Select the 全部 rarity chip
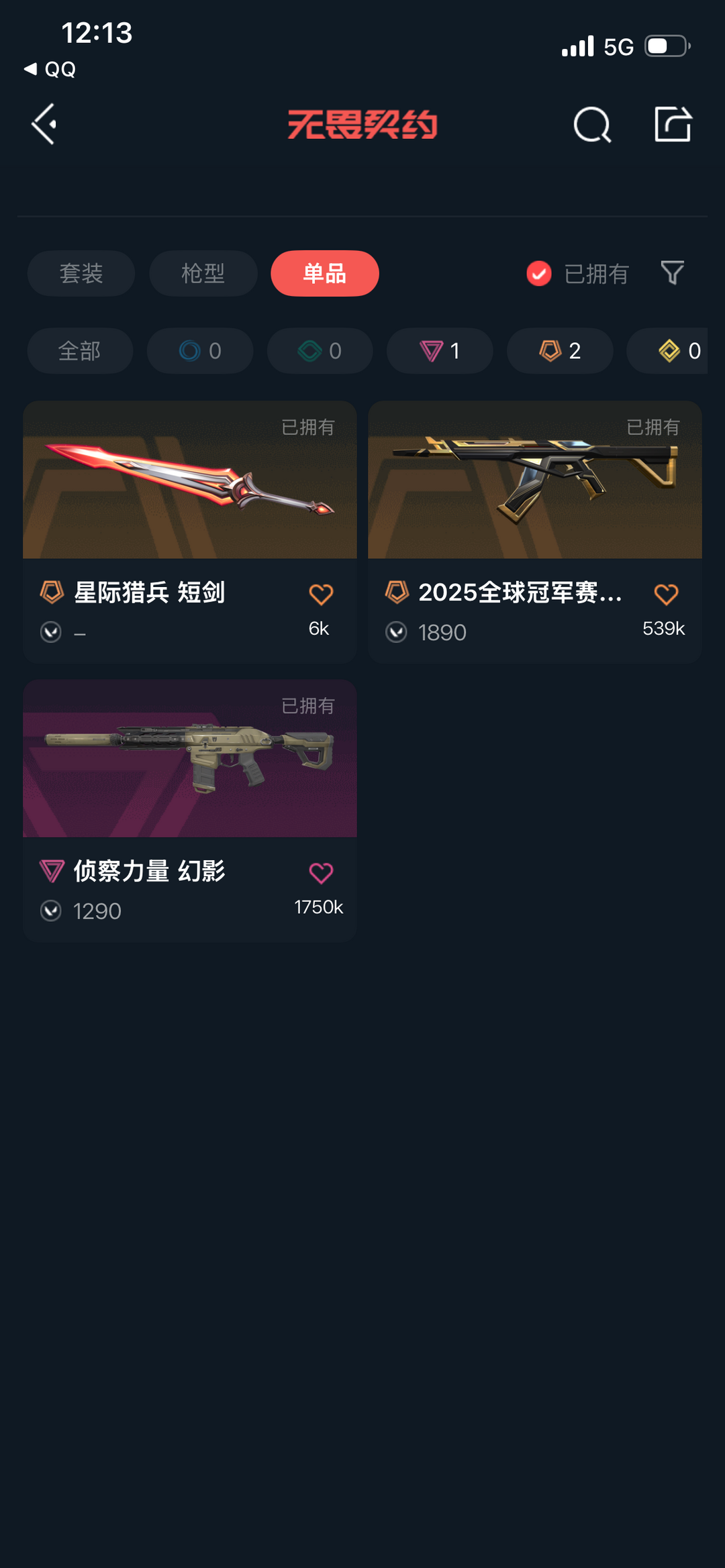The height and width of the screenshot is (1568, 725). point(80,351)
